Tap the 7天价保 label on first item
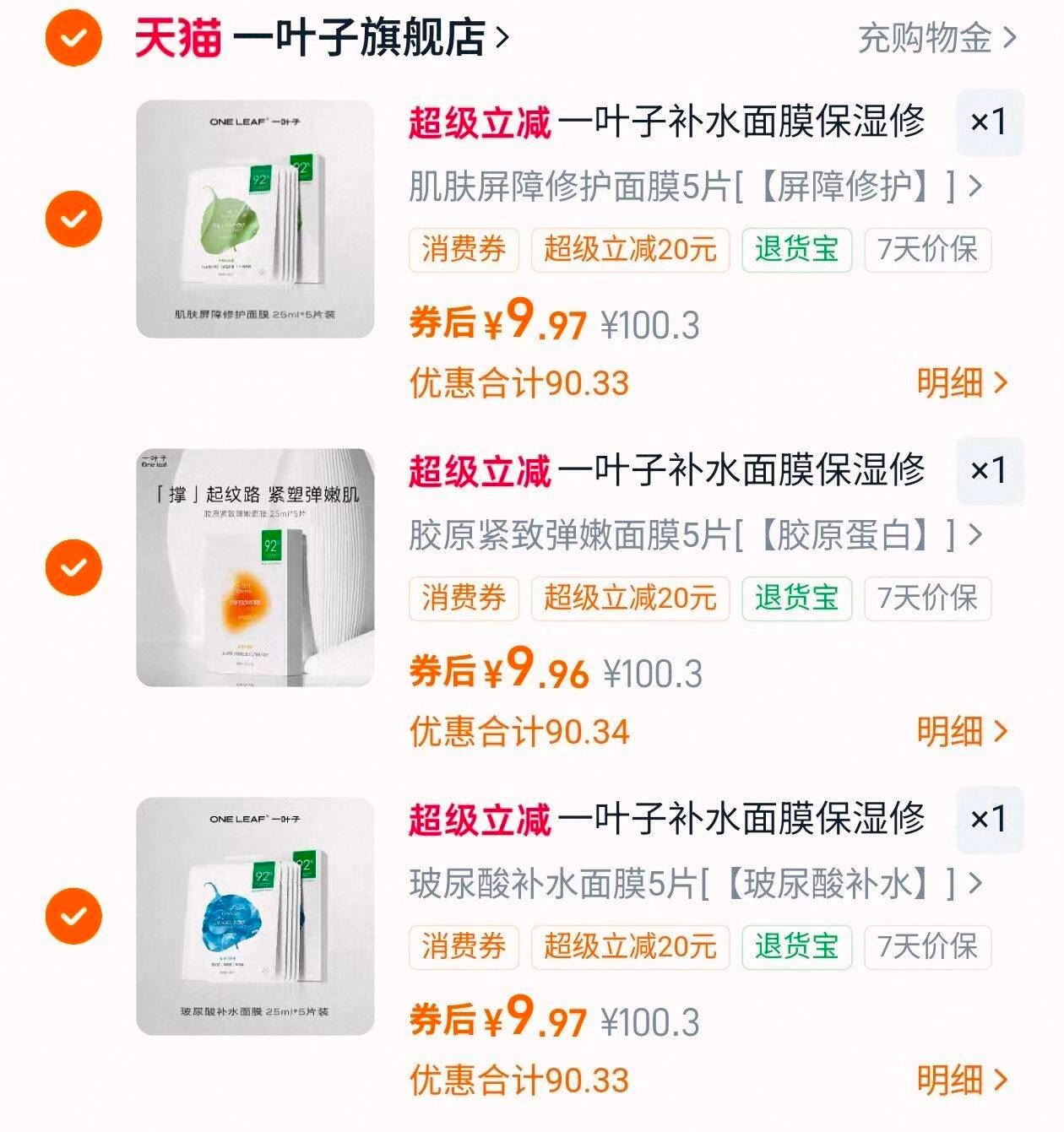The width and height of the screenshot is (1064, 1132). click(x=929, y=248)
